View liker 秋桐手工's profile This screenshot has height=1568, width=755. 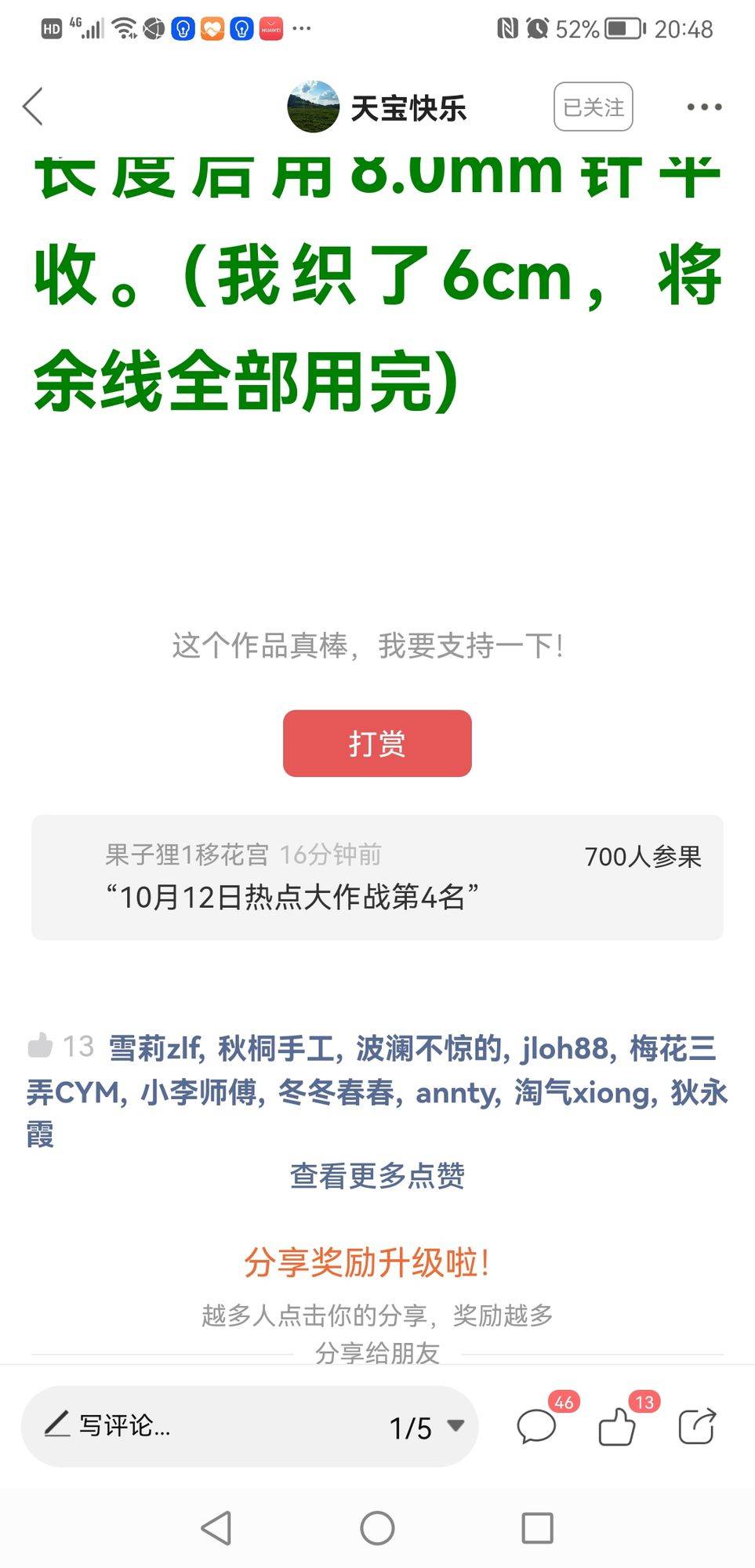[277, 1047]
